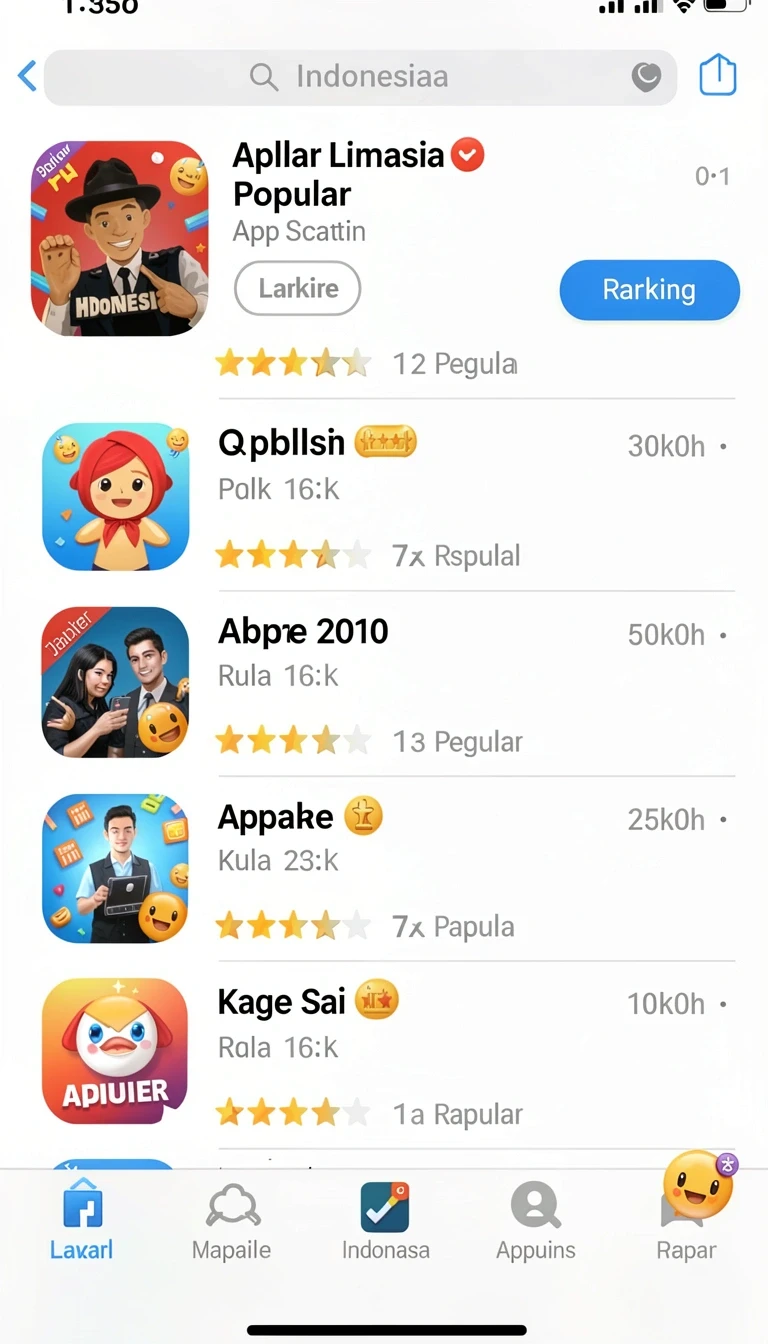Tap the Rarking button

[x=649, y=290]
